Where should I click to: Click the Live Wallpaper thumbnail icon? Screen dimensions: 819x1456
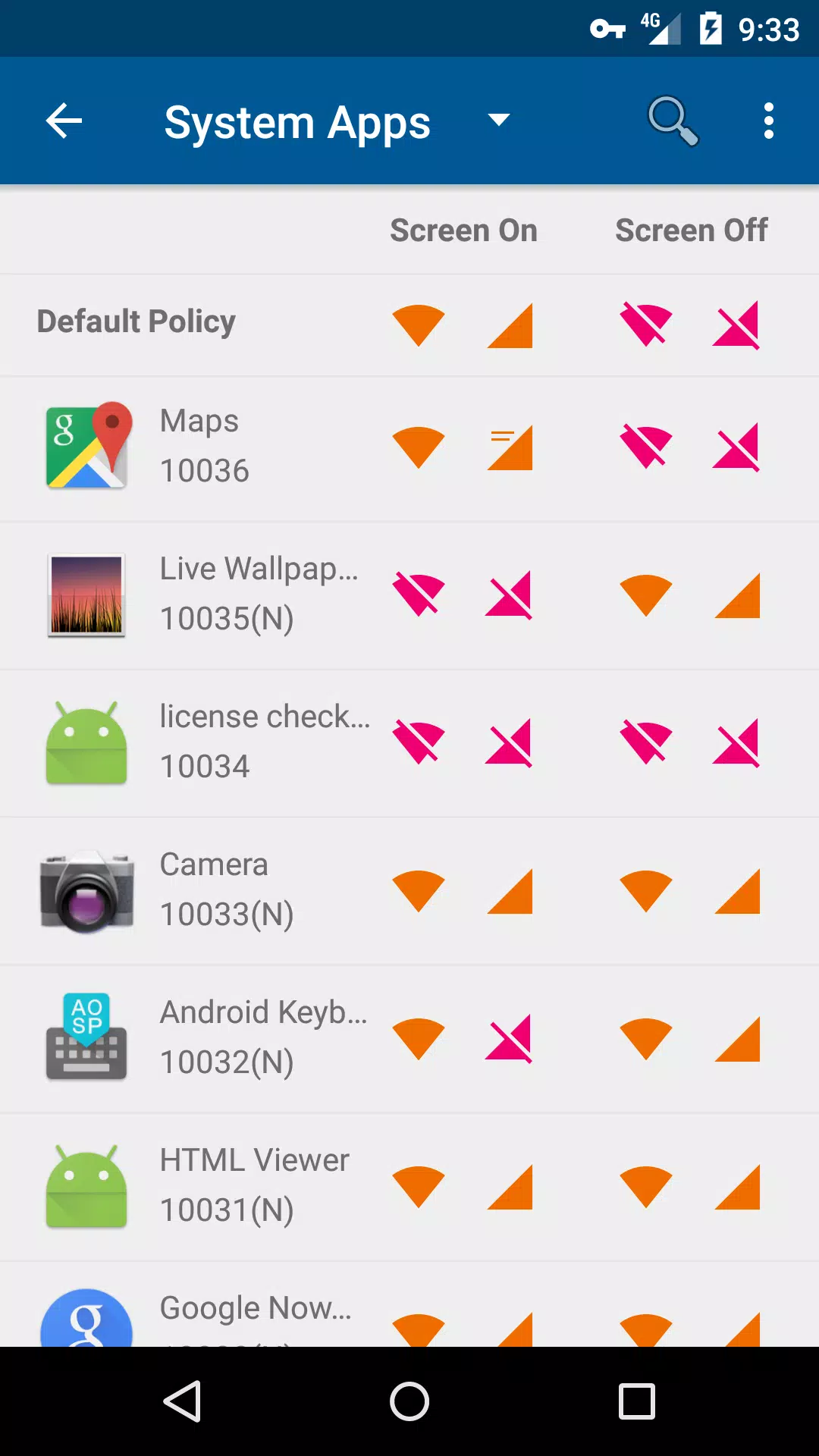[86, 595]
